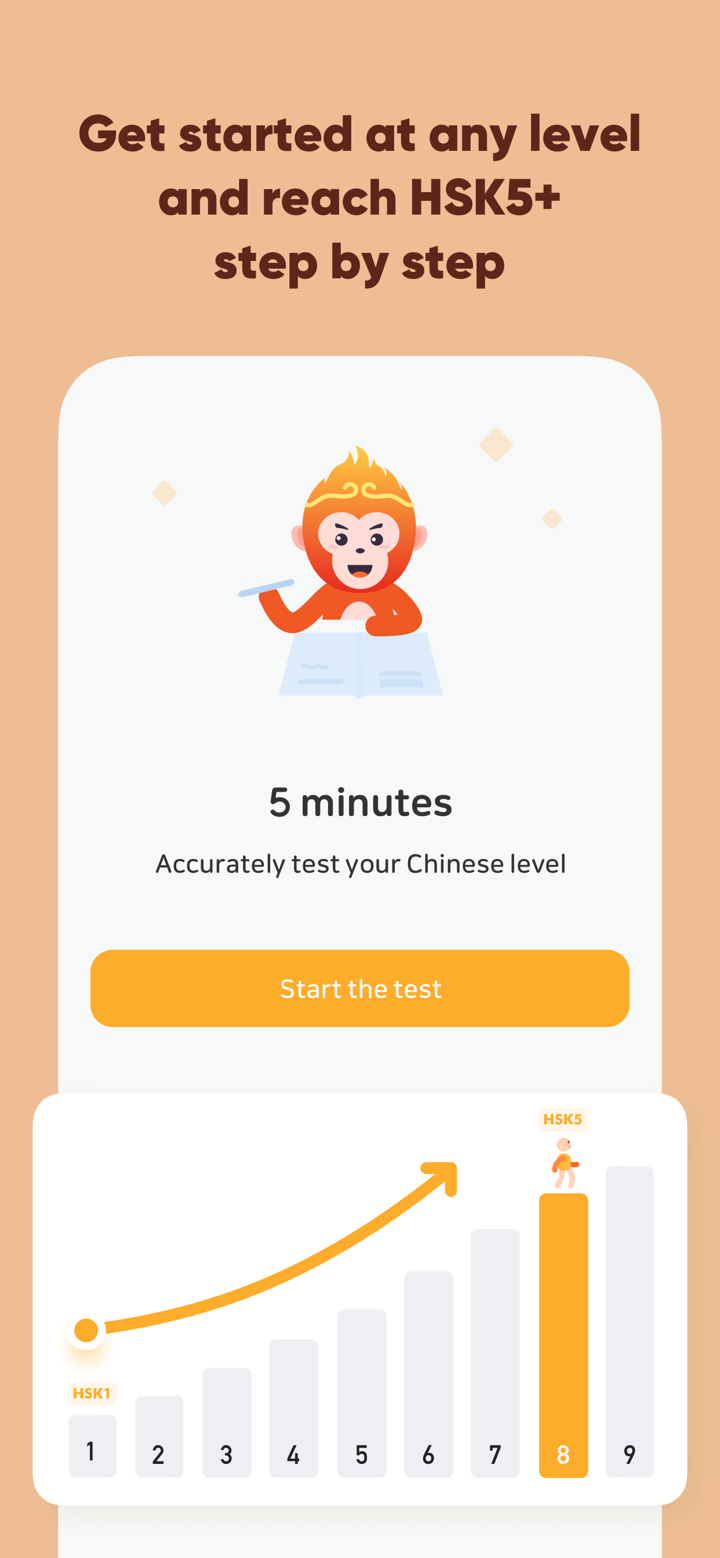Image resolution: width=720 pixels, height=1558 pixels.
Task: Click the diamond decoration near the monkey
Action: (497, 443)
